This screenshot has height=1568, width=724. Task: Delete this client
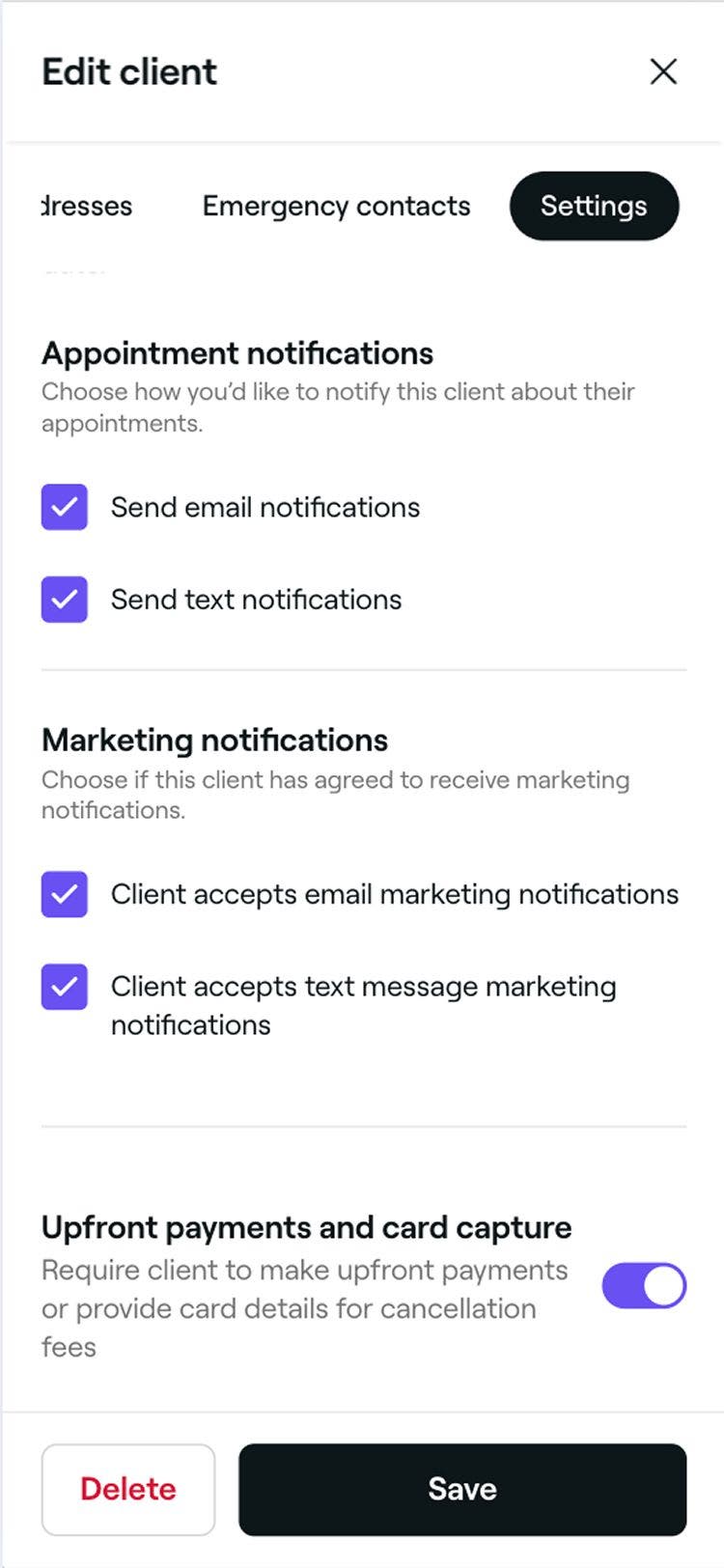point(128,1489)
